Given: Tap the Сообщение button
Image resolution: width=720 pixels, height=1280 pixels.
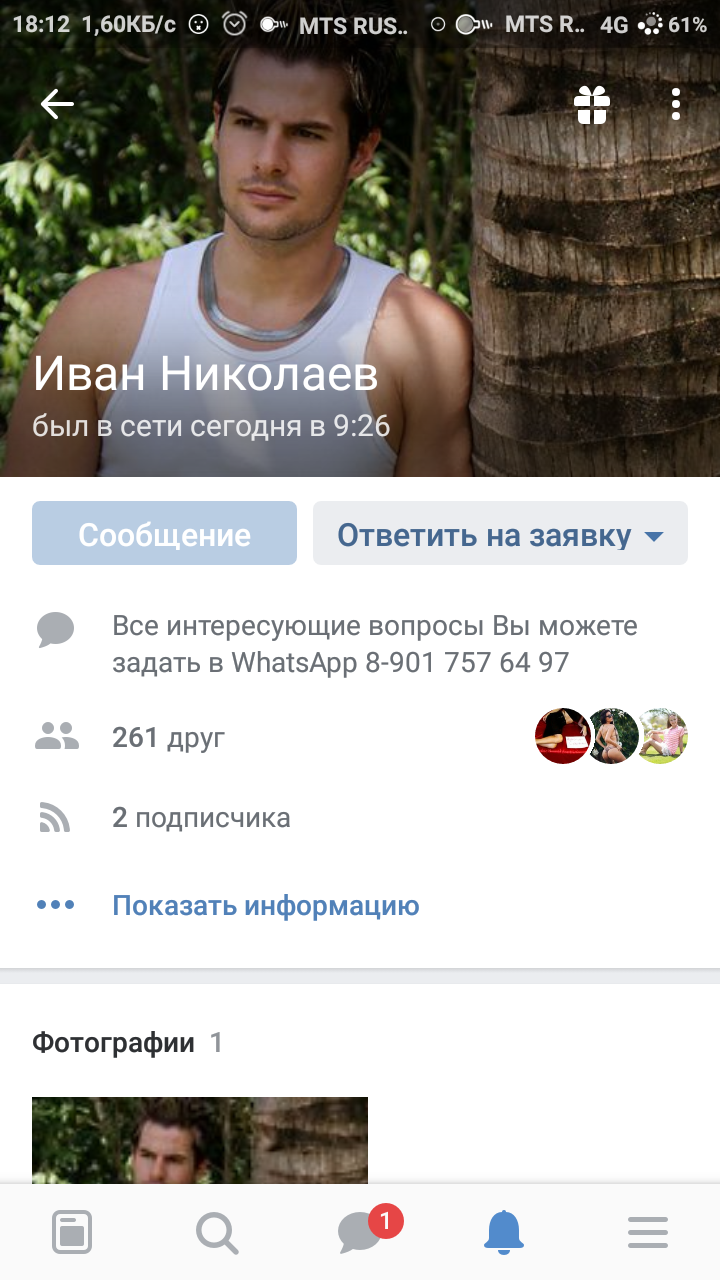Looking at the screenshot, I should click(x=164, y=534).
